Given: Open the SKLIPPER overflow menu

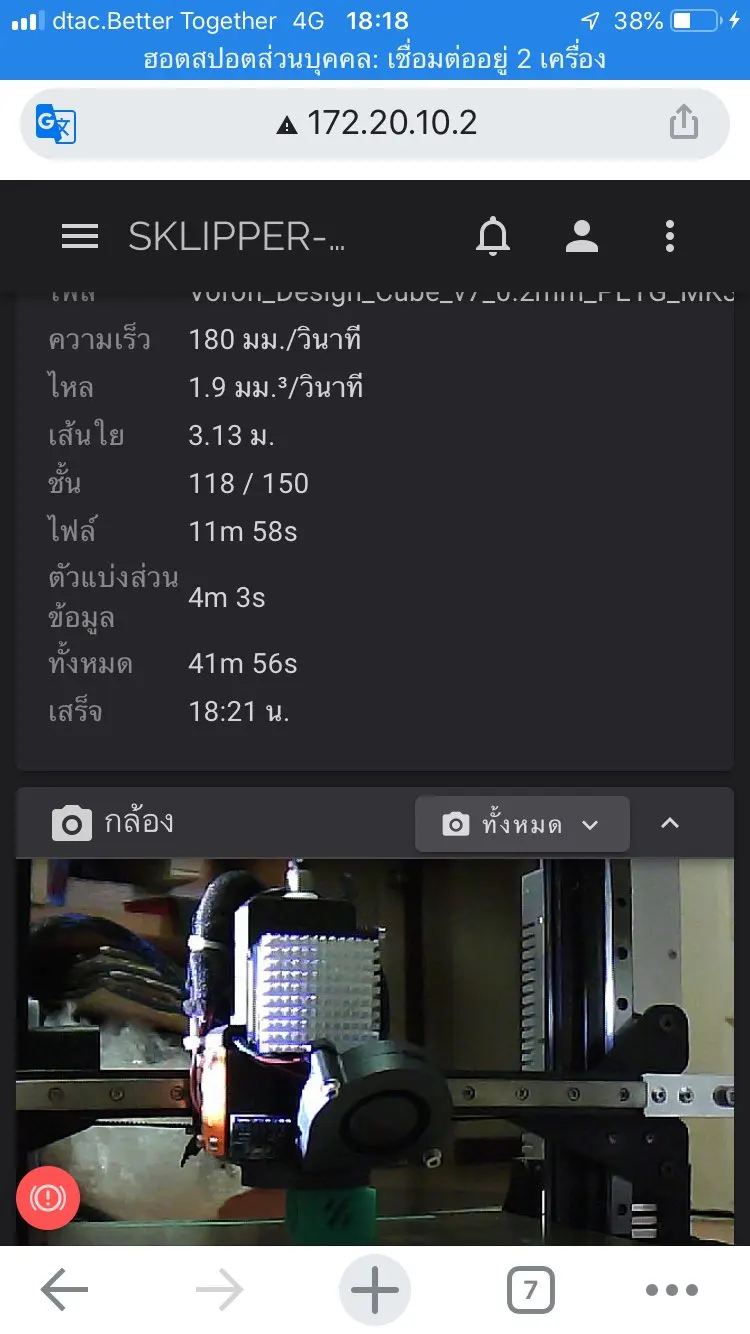Looking at the screenshot, I should 669,237.
